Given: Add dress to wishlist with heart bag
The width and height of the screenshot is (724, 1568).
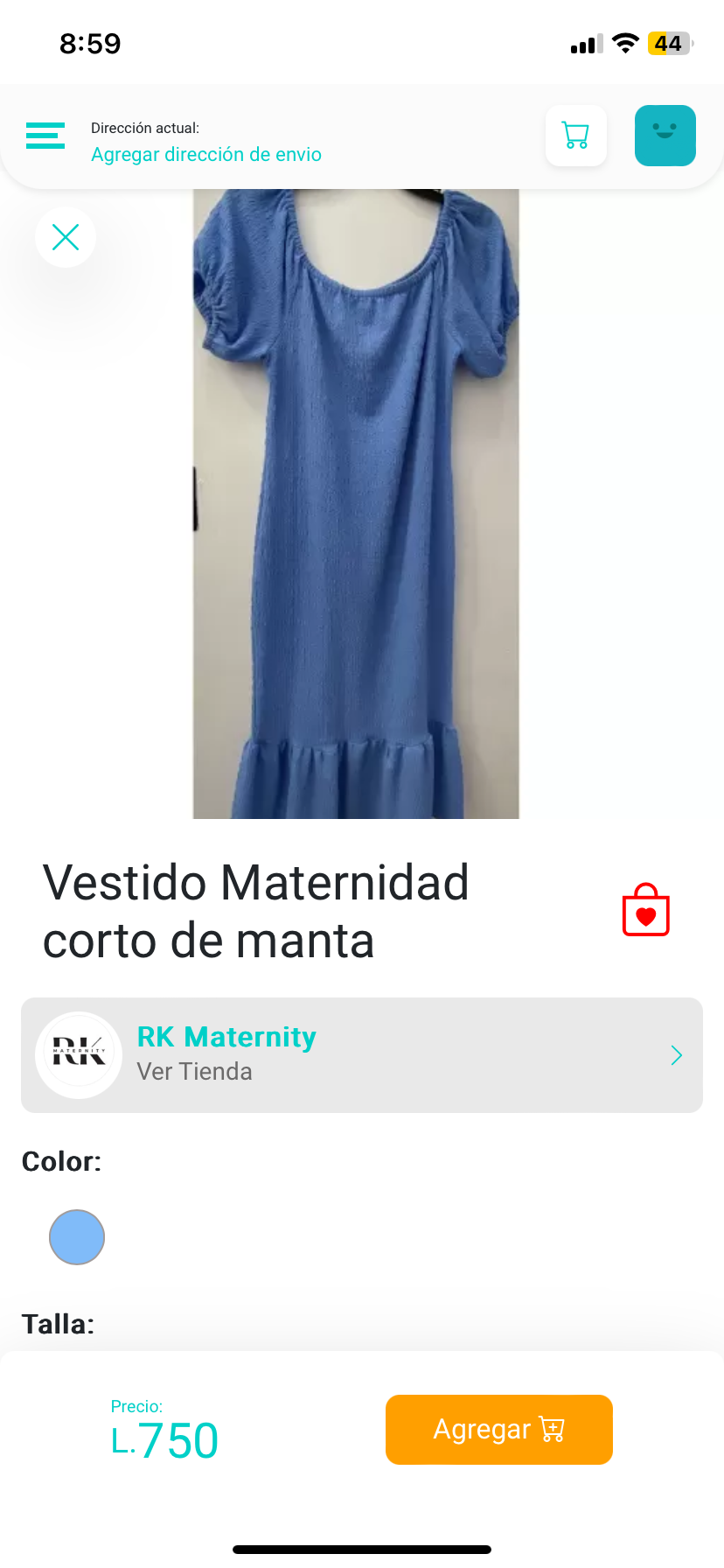Looking at the screenshot, I should tap(645, 911).
